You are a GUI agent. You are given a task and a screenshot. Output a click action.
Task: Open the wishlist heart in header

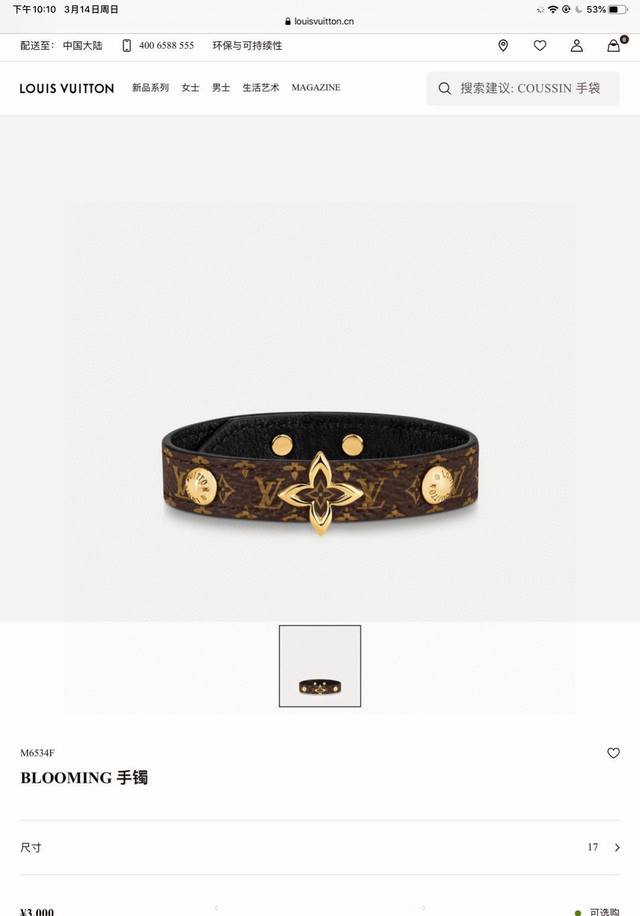tap(540, 46)
